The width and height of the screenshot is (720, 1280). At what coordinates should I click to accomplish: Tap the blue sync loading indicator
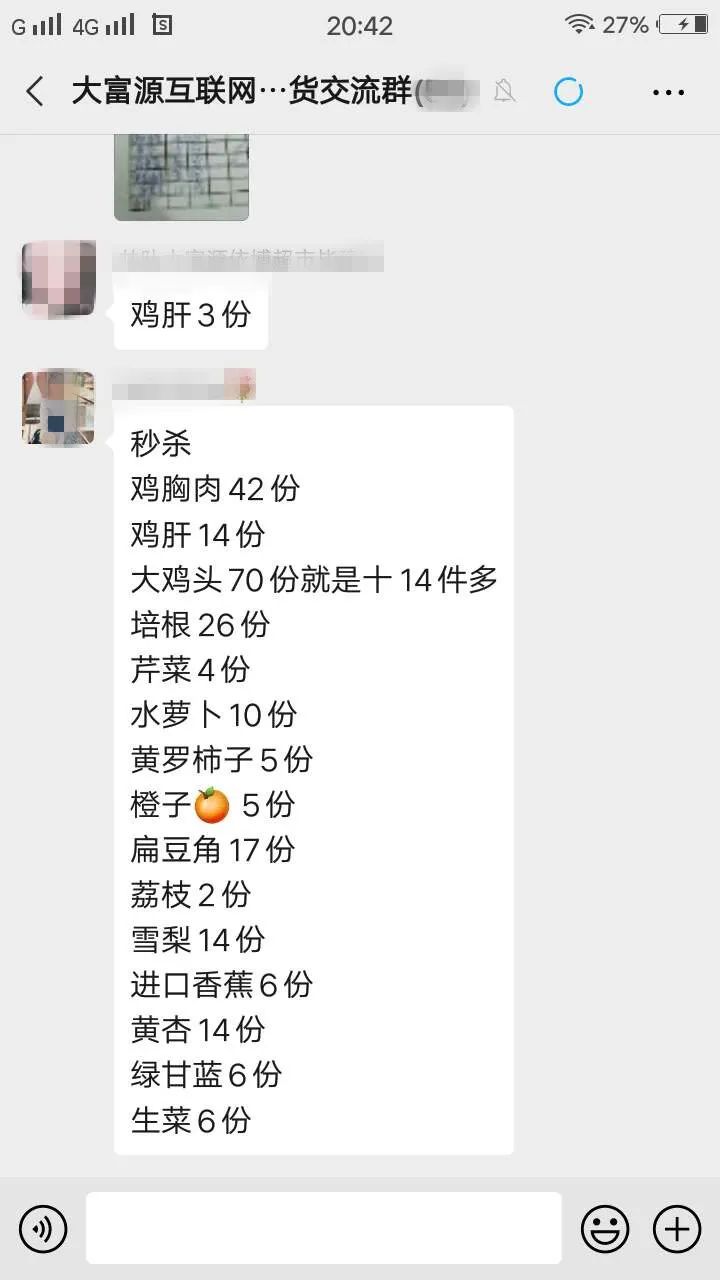coord(568,91)
